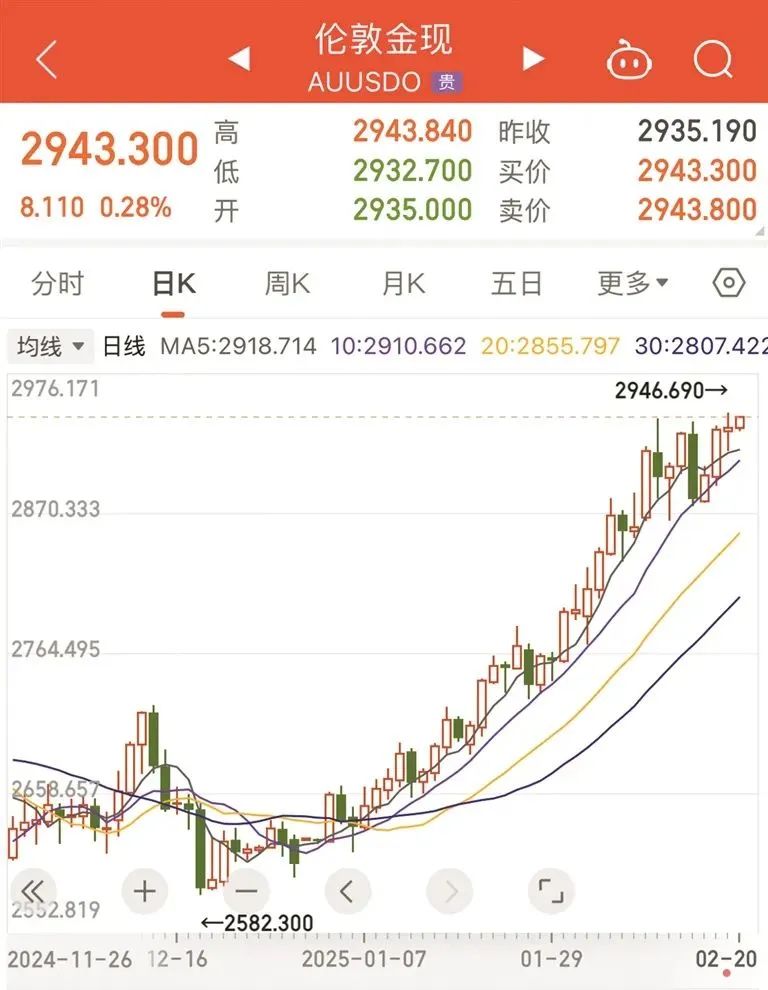Jump to earliest data with double-left arrows
The image size is (768, 990).
point(34,889)
